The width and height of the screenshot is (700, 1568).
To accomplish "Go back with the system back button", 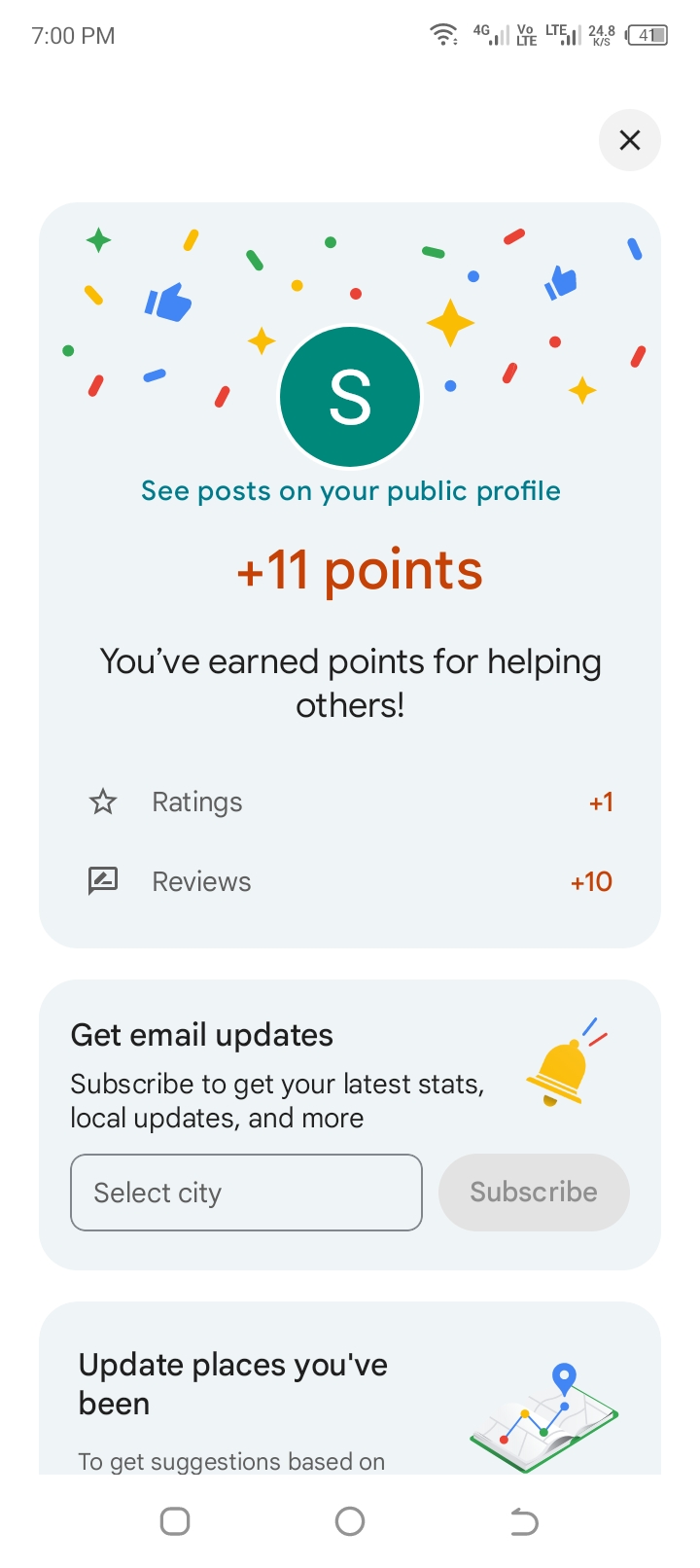I will (524, 1521).
